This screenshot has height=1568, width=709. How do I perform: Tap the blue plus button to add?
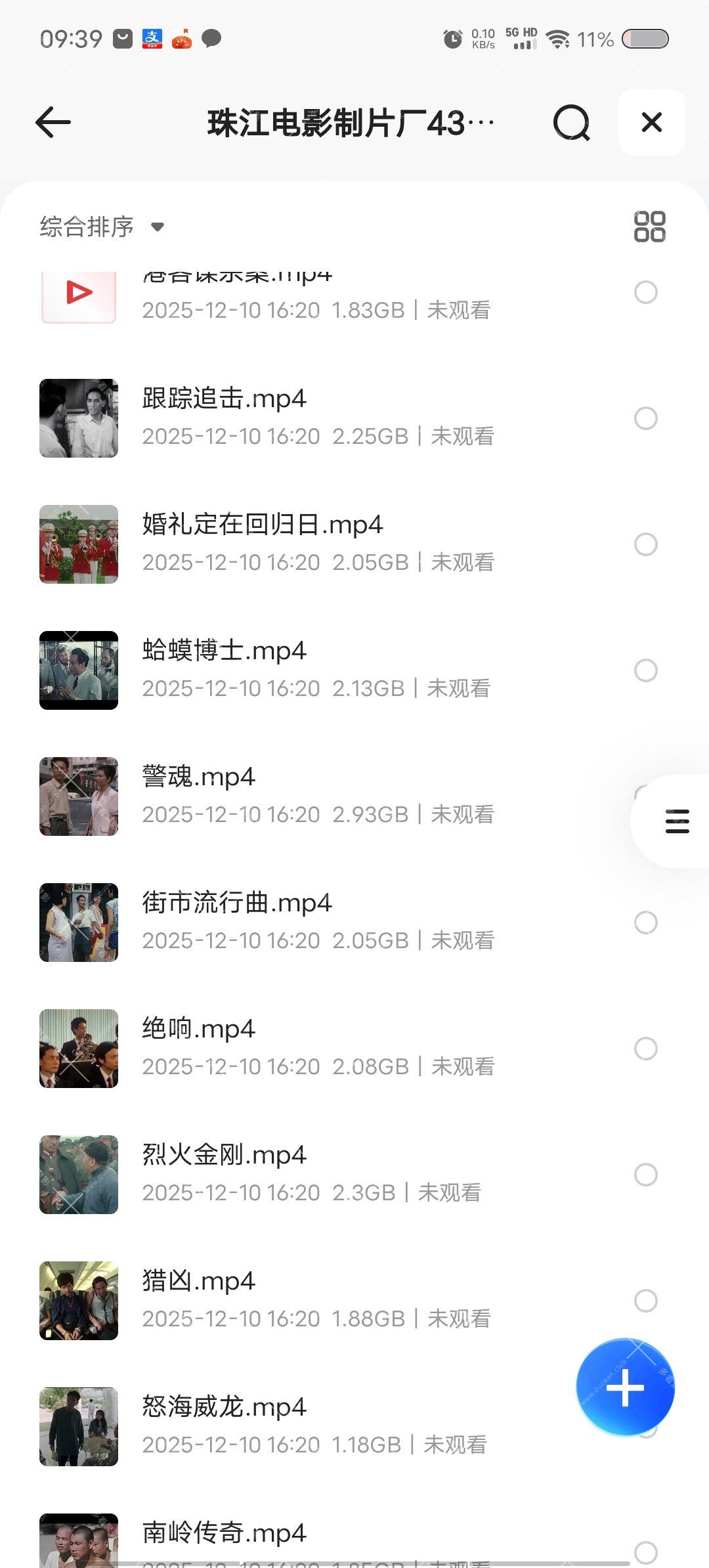pyautogui.click(x=625, y=1387)
